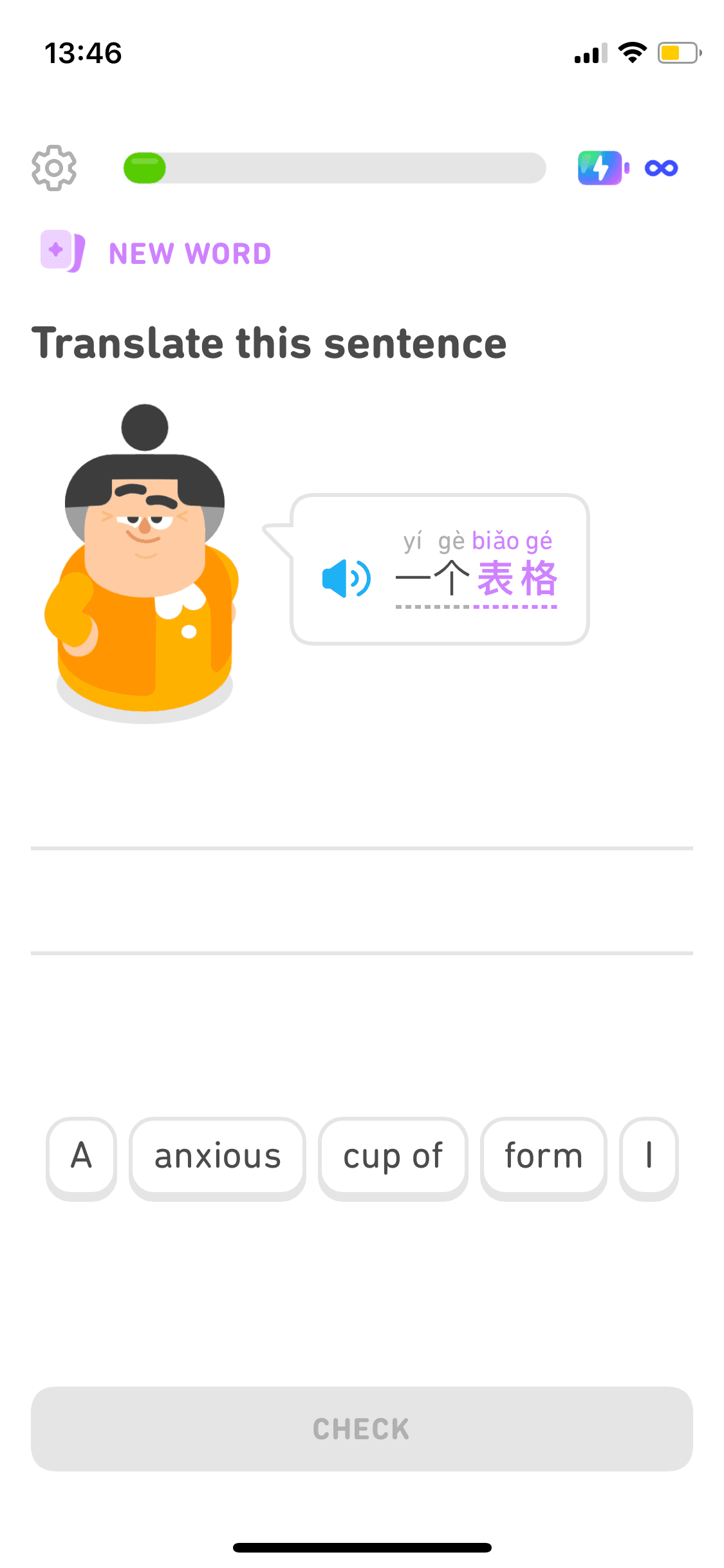
Task: Click the Super lightning bolt badge
Action: coord(600,167)
